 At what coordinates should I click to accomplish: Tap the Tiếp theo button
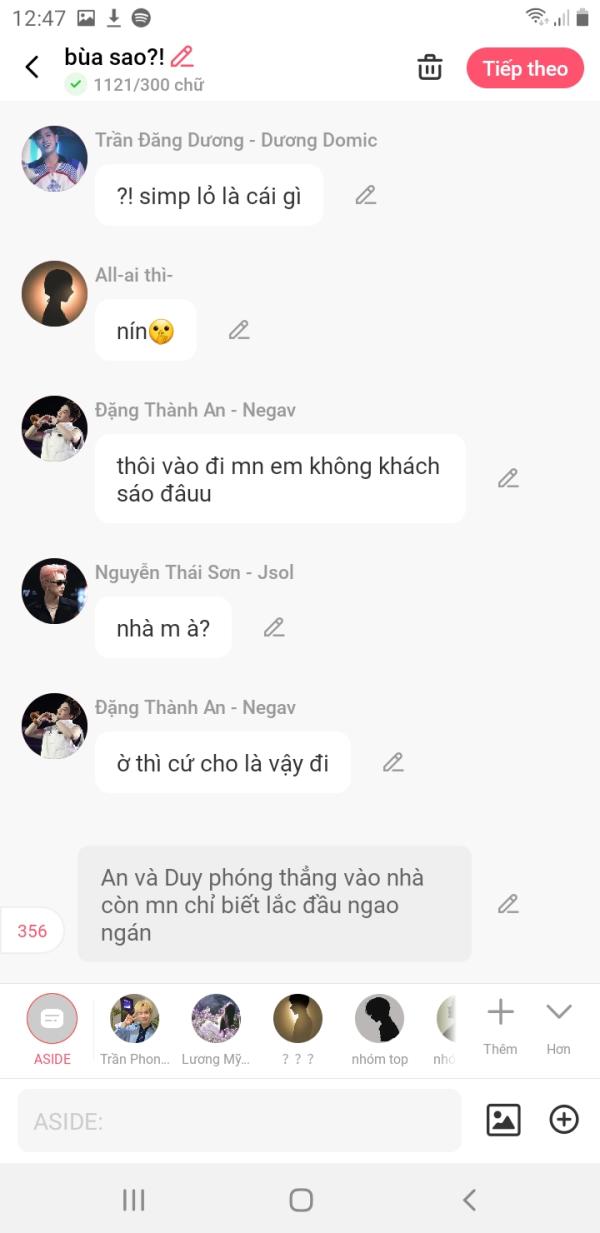525,68
